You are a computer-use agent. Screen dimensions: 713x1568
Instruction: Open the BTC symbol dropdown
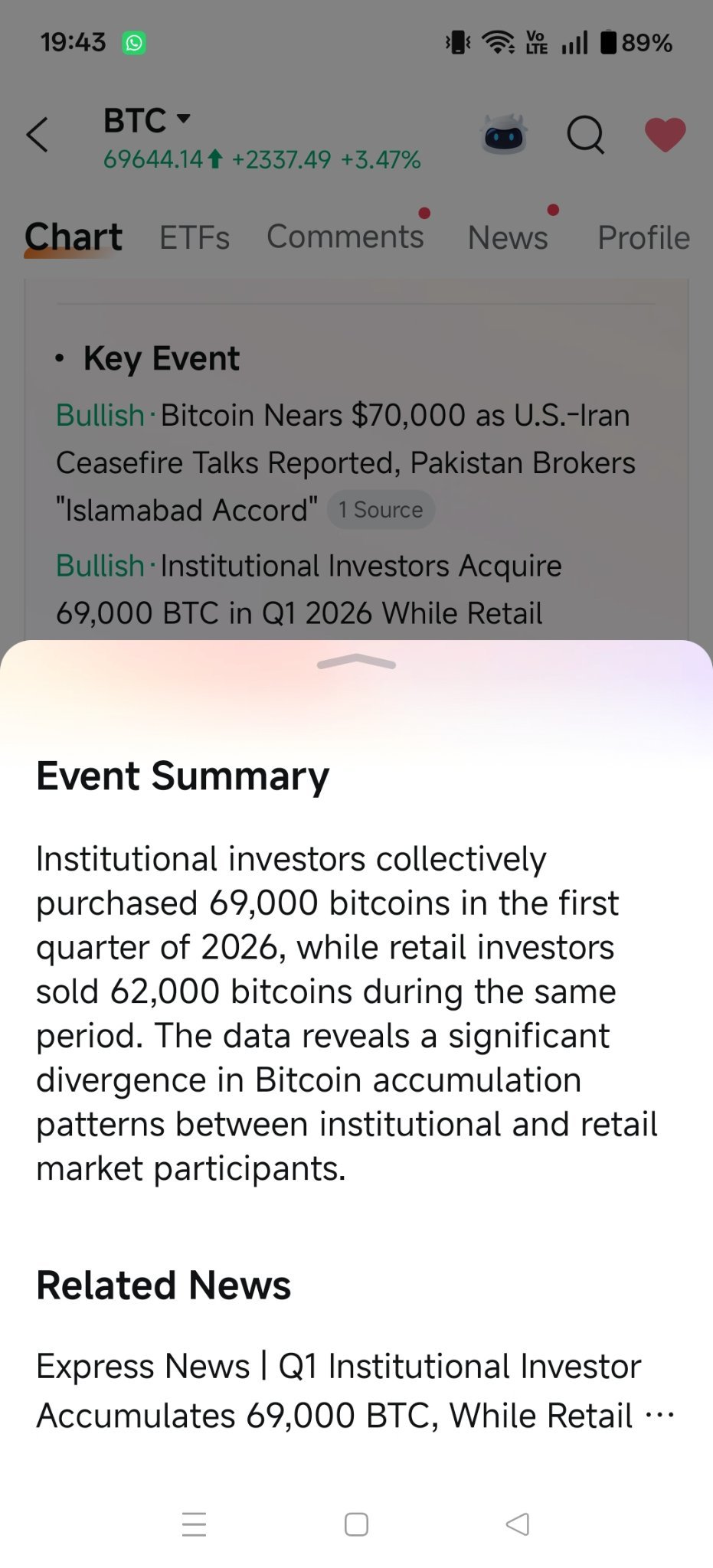point(147,120)
